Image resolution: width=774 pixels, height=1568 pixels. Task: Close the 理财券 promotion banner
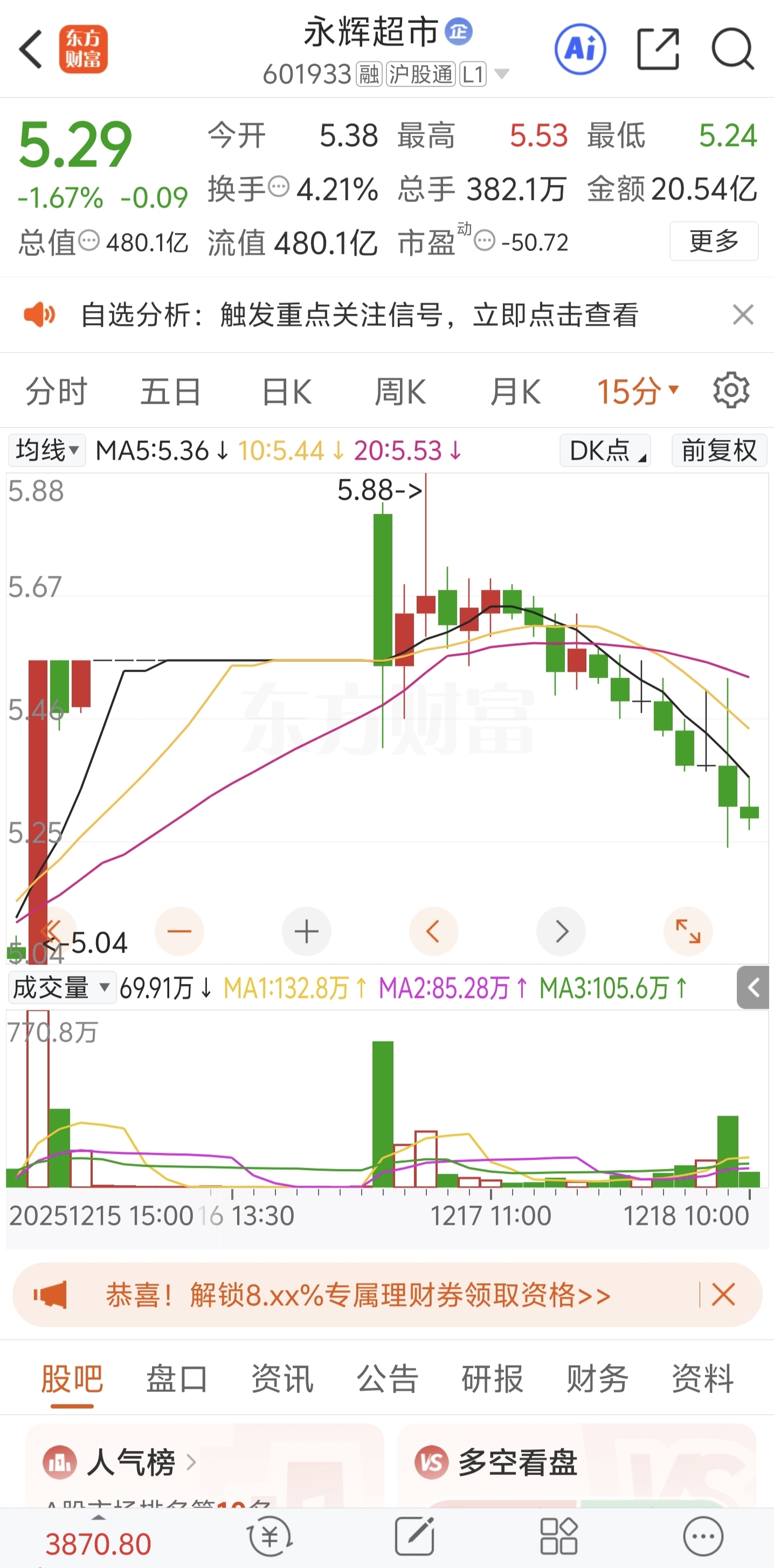(x=723, y=1294)
